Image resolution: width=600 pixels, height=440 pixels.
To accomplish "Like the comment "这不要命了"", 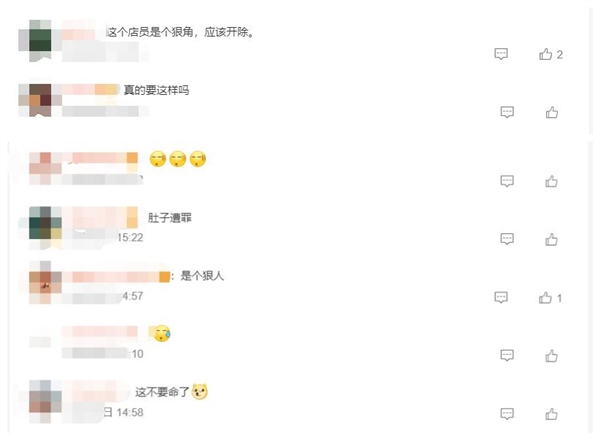I will click(x=551, y=412).
